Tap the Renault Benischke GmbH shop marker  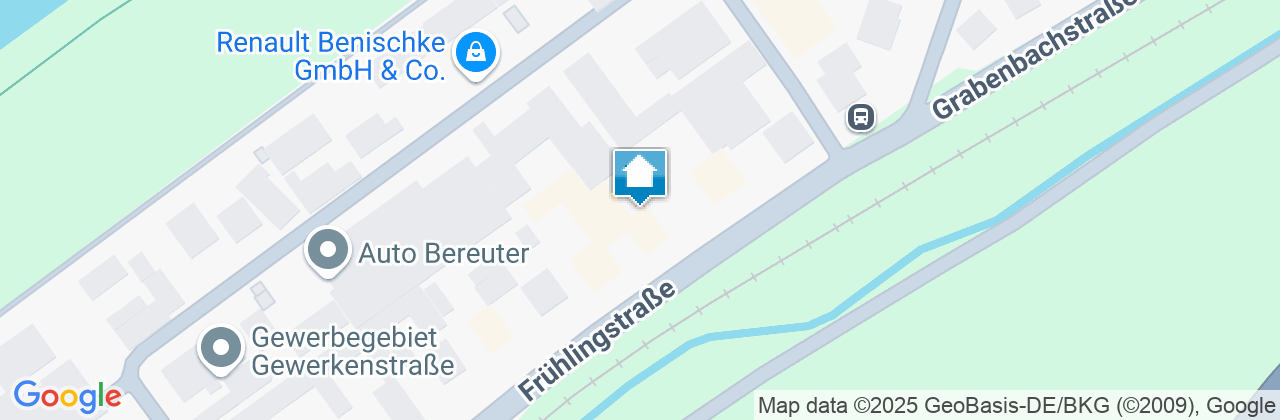(476, 51)
